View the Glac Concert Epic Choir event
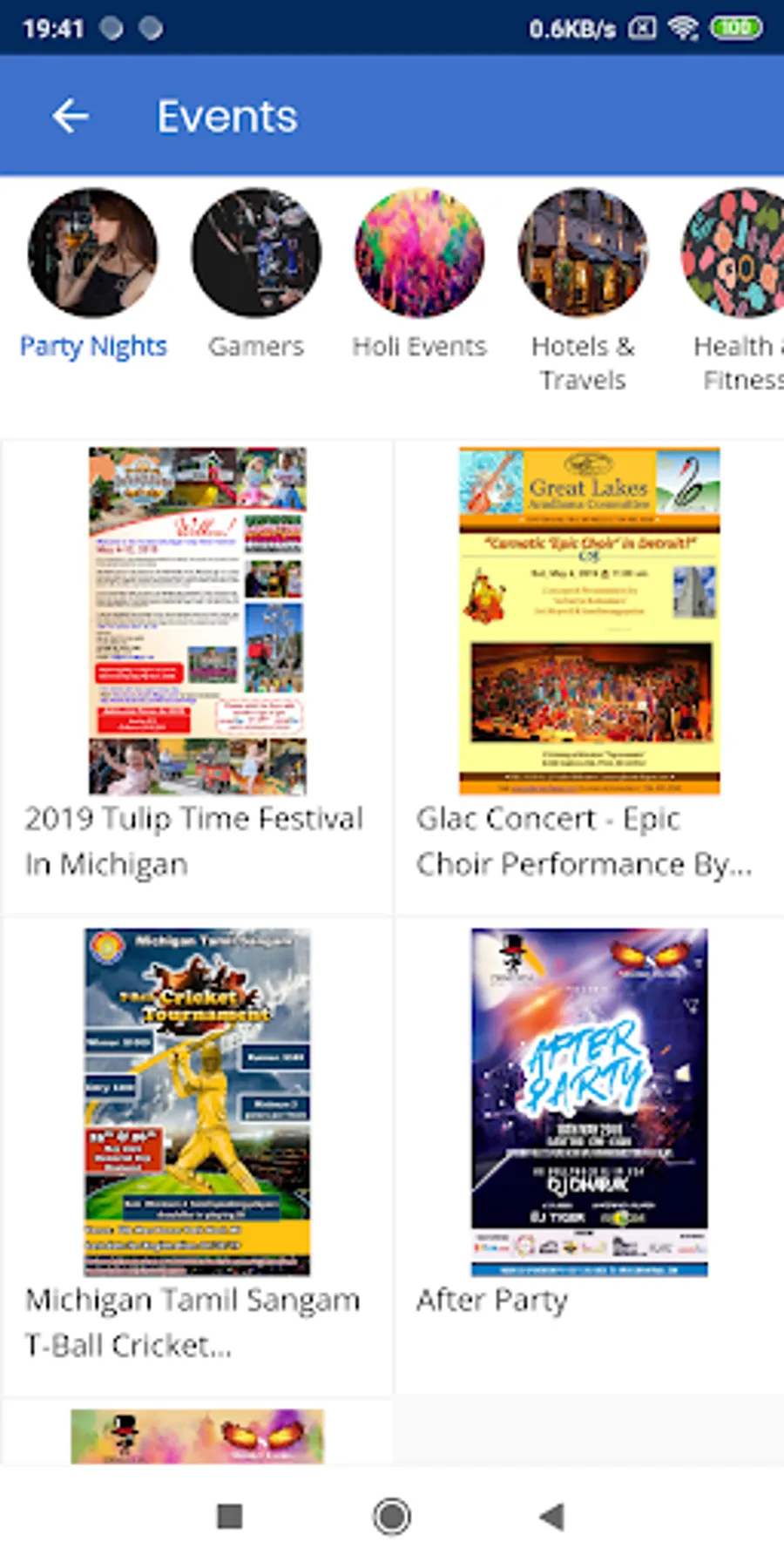The image size is (784, 1568). [x=590, y=677]
